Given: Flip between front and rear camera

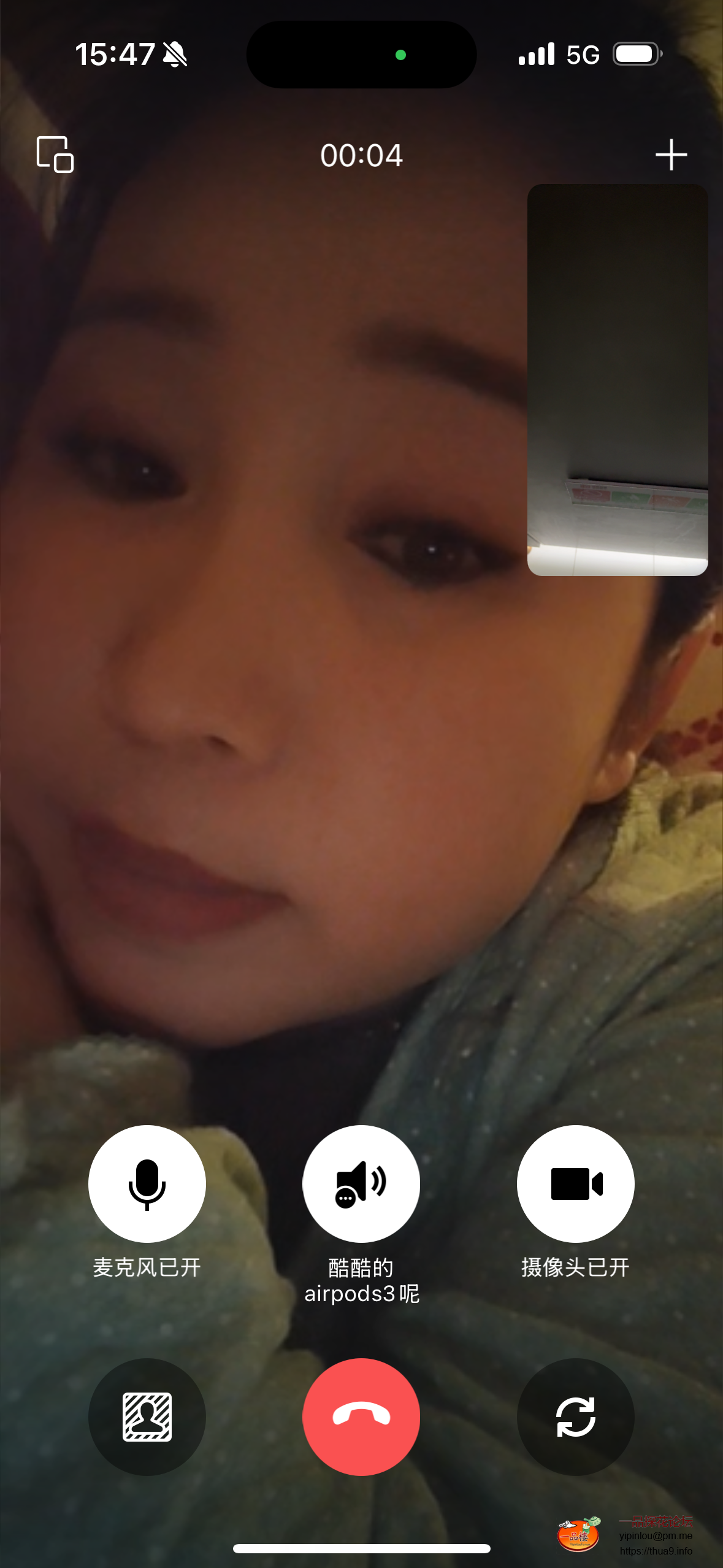Looking at the screenshot, I should point(575,1416).
